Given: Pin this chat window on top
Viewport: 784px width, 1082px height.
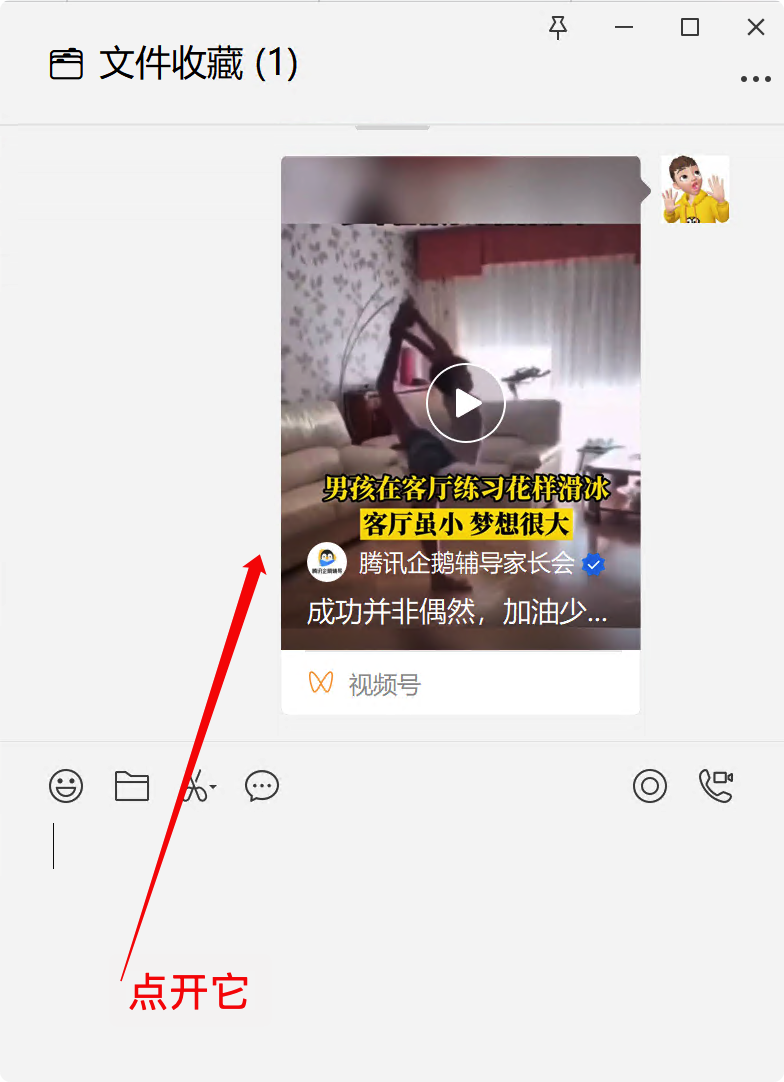Looking at the screenshot, I should tap(558, 28).
